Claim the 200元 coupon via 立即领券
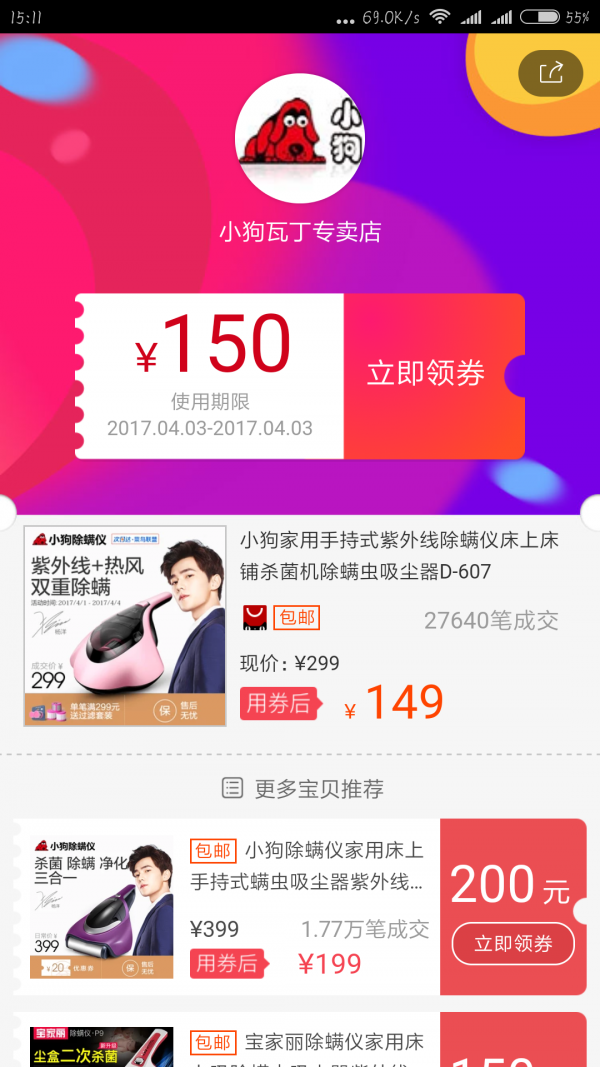 513,943
